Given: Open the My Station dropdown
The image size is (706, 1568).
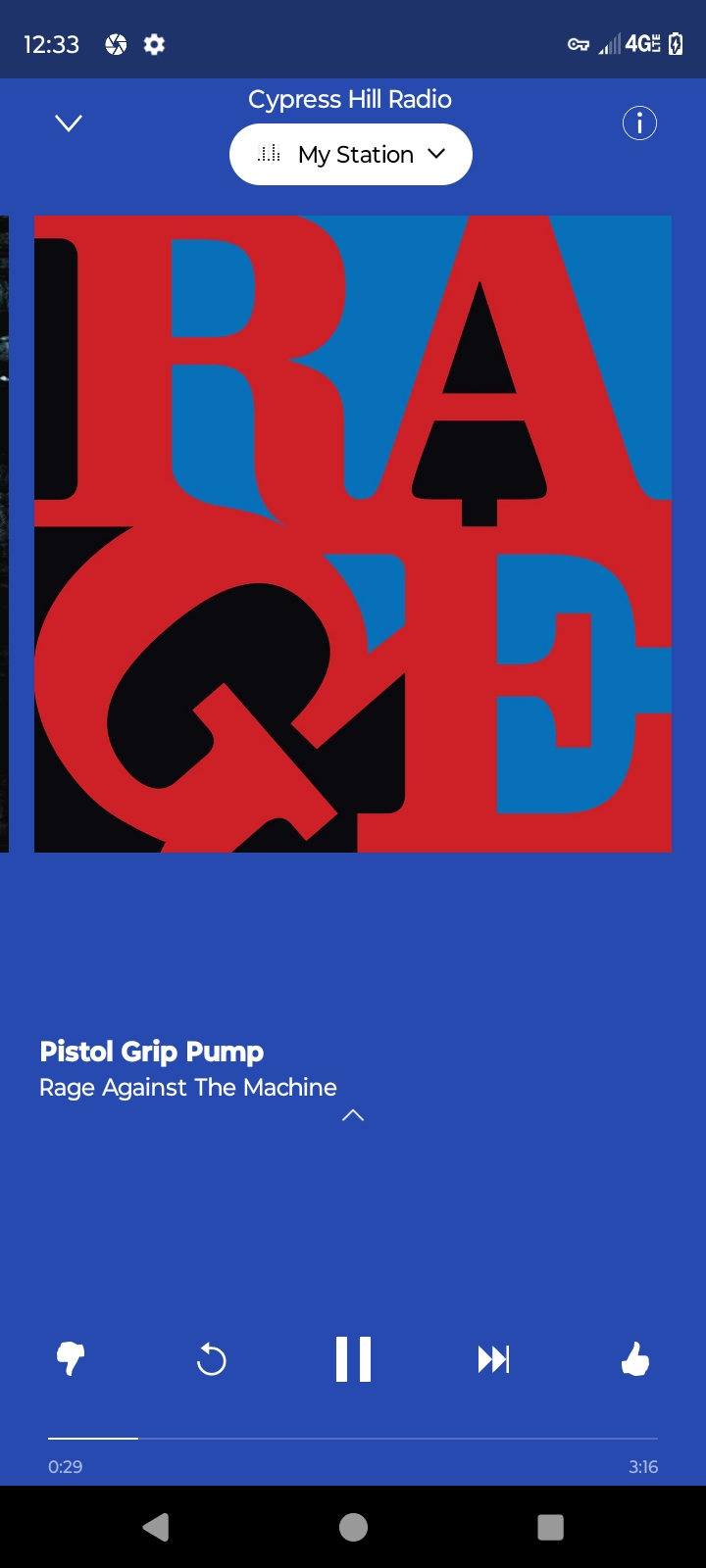Looking at the screenshot, I should point(351,155).
